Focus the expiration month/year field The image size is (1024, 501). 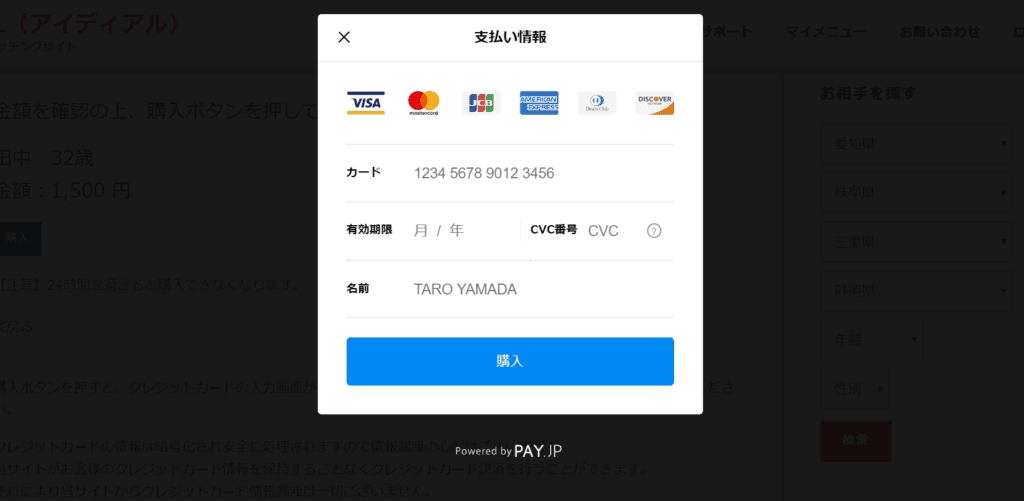click(460, 230)
